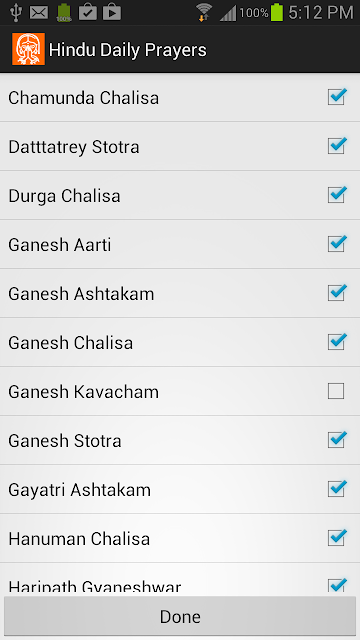360x640 pixels.
Task: Uncheck Hanuman Chalisa
Action: point(336,538)
